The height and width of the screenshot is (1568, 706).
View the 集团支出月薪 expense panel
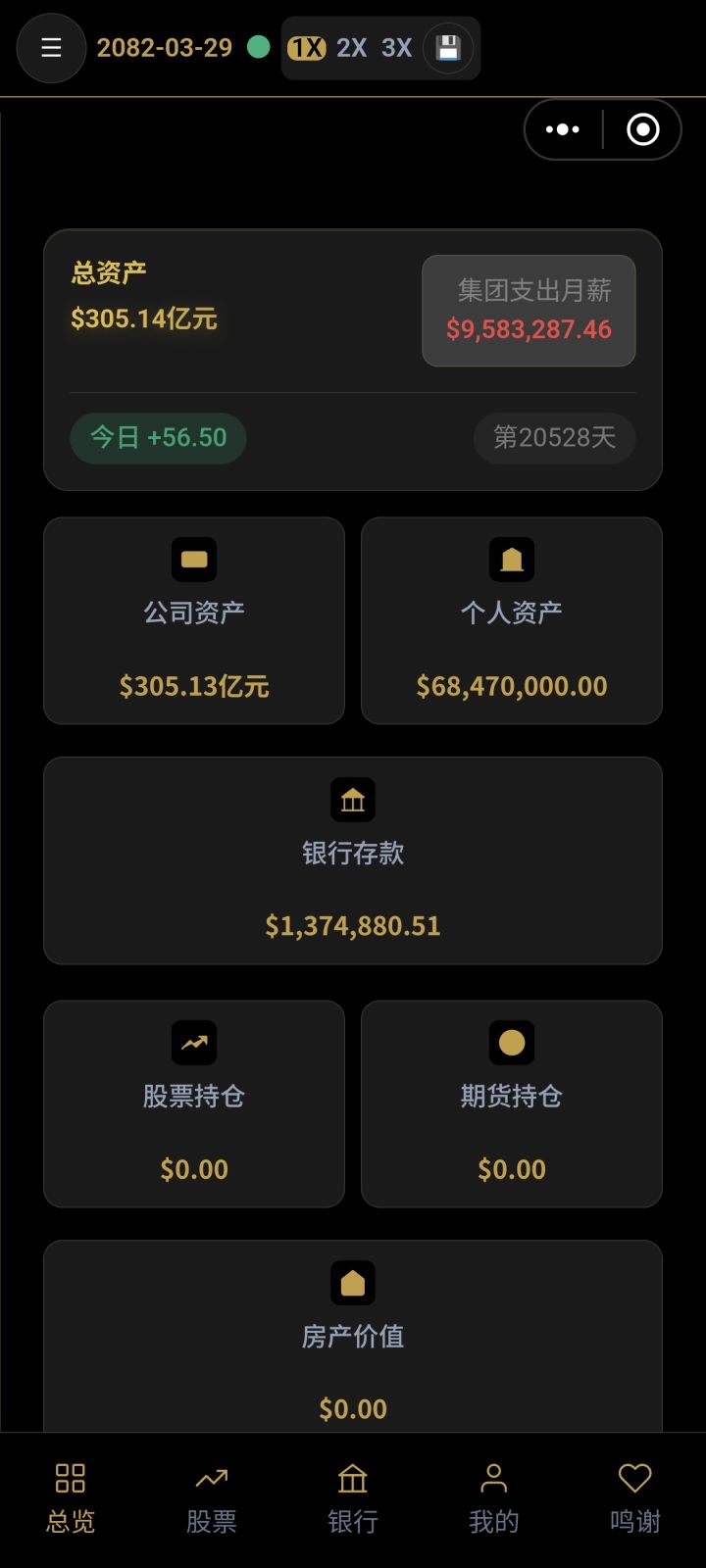point(528,311)
